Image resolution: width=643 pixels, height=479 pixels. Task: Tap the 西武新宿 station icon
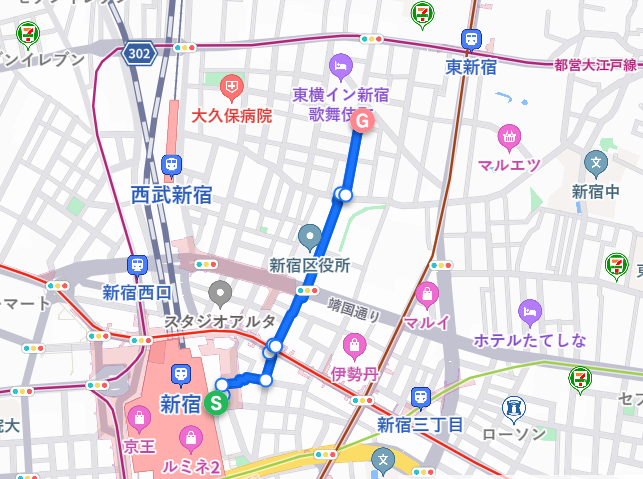[171, 166]
